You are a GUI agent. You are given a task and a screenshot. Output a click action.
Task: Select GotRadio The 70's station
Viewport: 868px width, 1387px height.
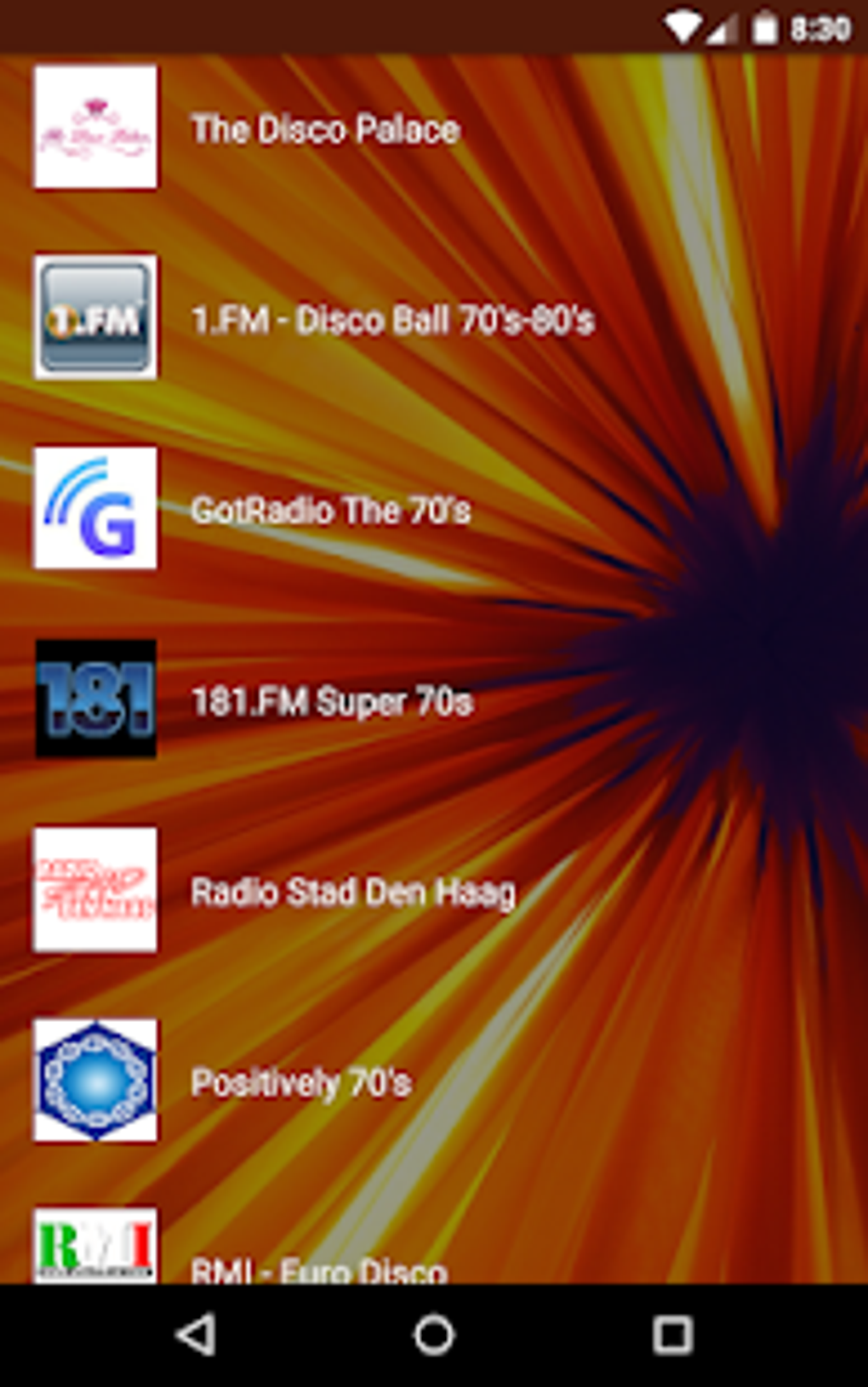(x=330, y=511)
